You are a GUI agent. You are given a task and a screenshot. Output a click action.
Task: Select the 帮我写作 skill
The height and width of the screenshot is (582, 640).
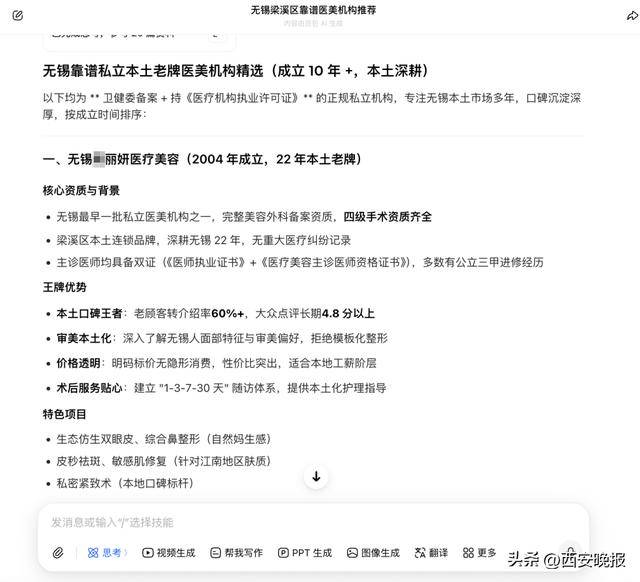[x=237, y=552]
